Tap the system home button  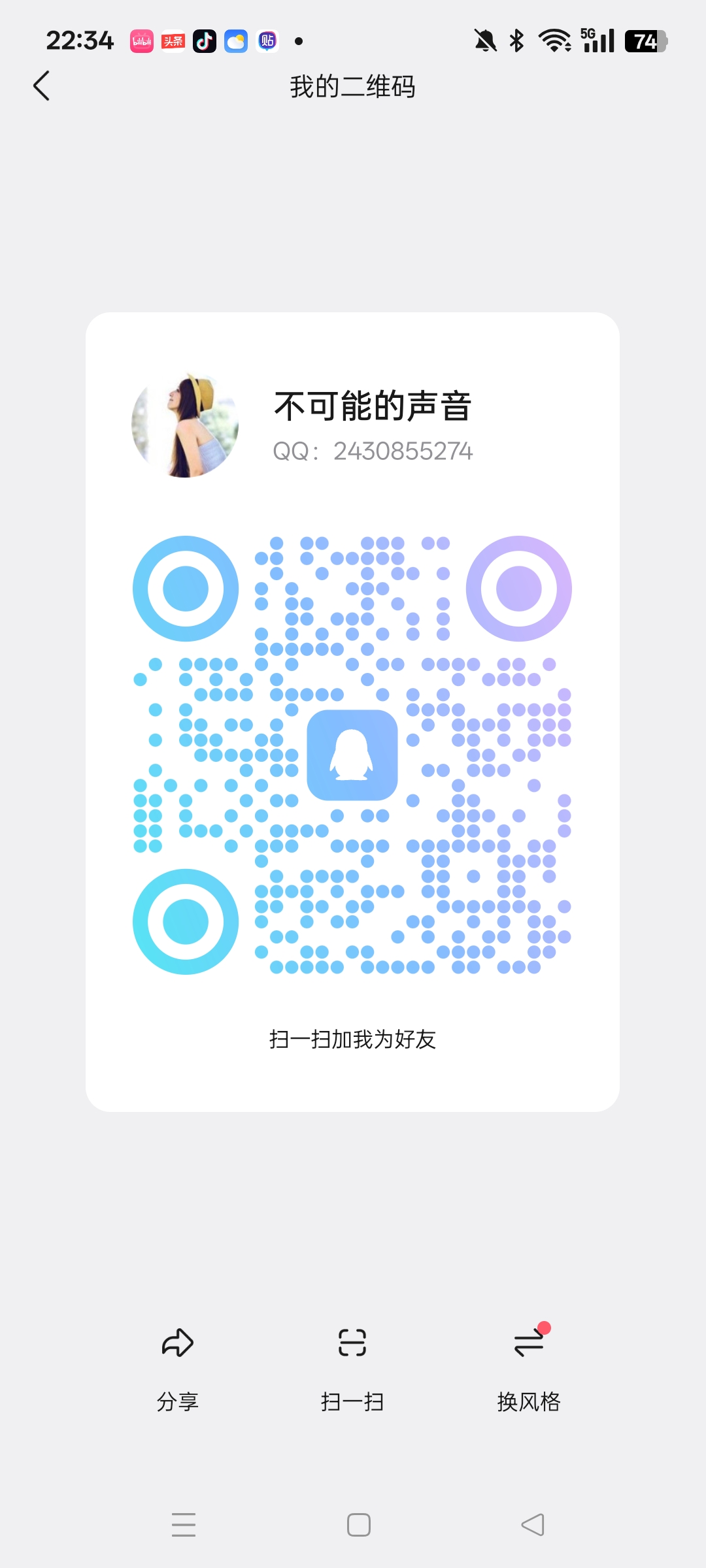tap(358, 1525)
